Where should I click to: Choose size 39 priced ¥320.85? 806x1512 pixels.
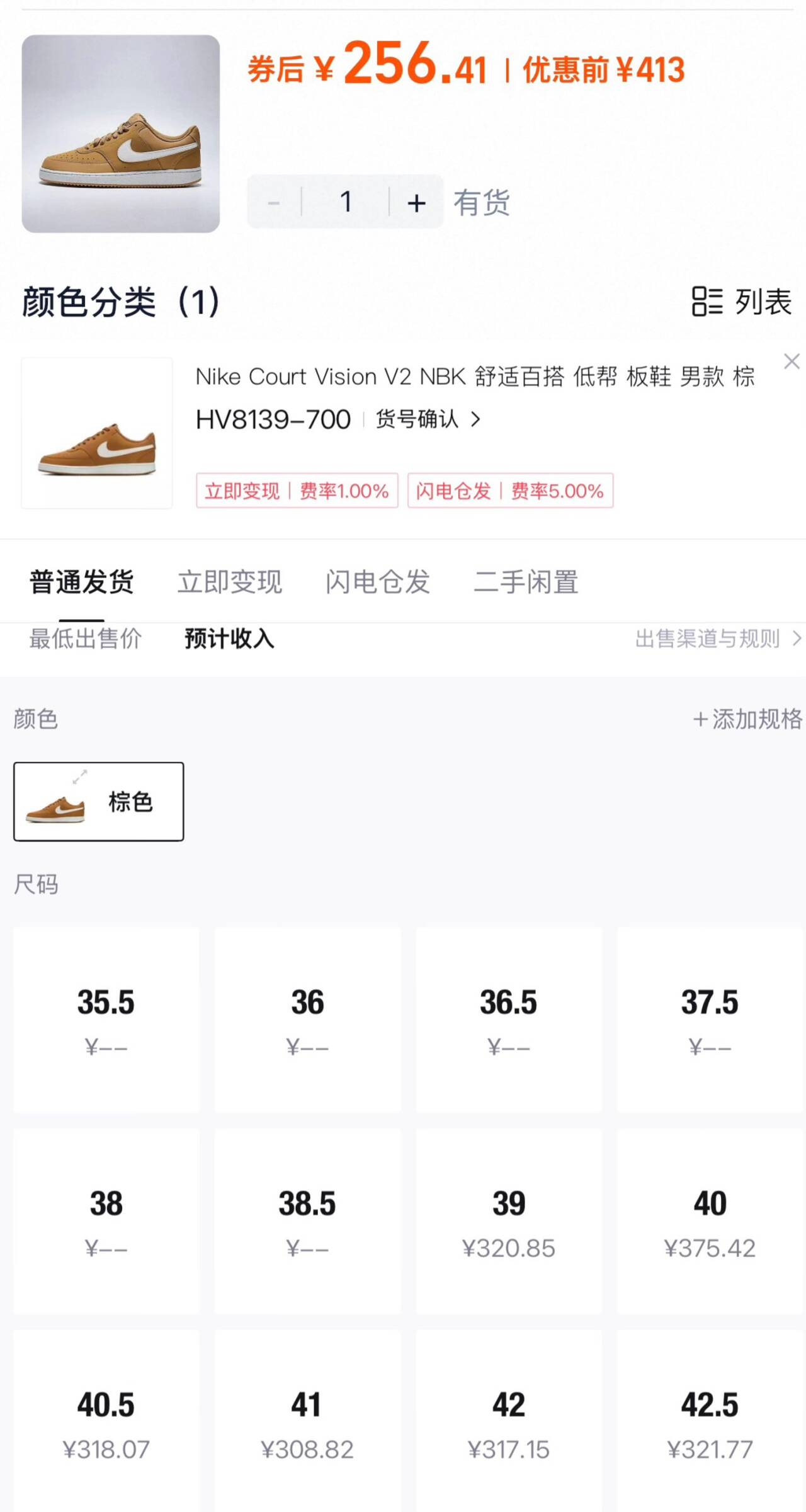click(509, 1222)
